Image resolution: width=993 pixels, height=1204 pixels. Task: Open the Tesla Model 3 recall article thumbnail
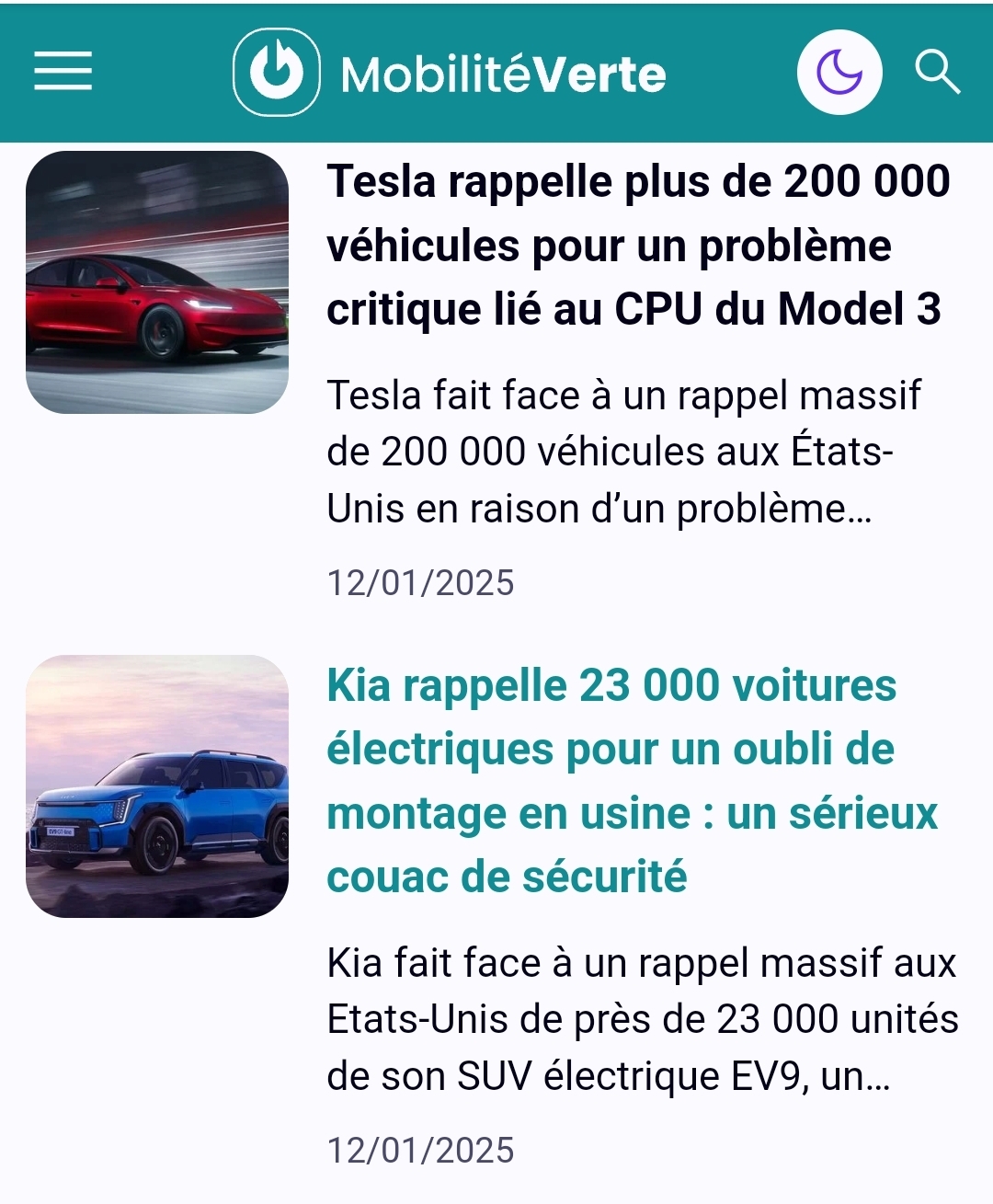click(x=157, y=282)
